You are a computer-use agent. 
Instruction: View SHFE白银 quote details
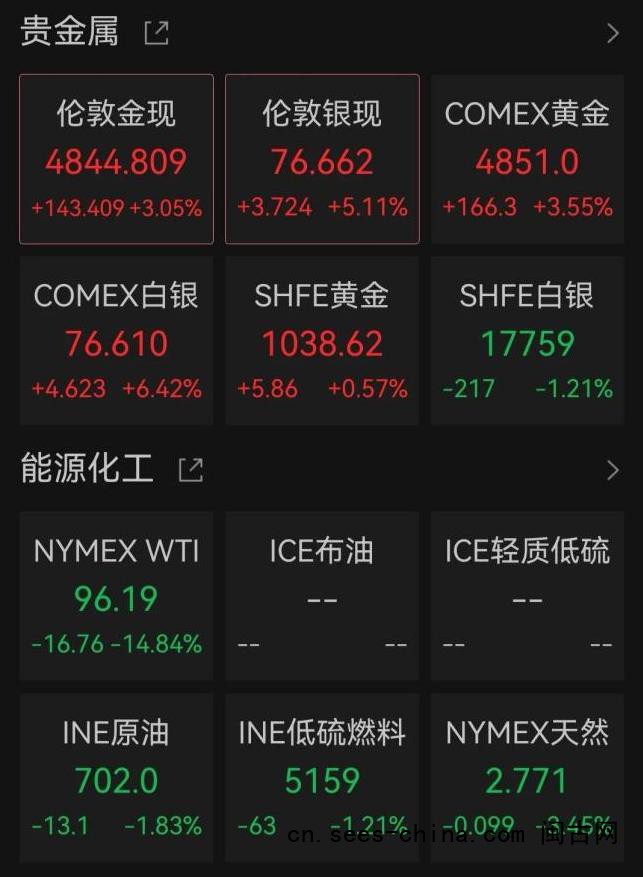[x=527, y=341]
